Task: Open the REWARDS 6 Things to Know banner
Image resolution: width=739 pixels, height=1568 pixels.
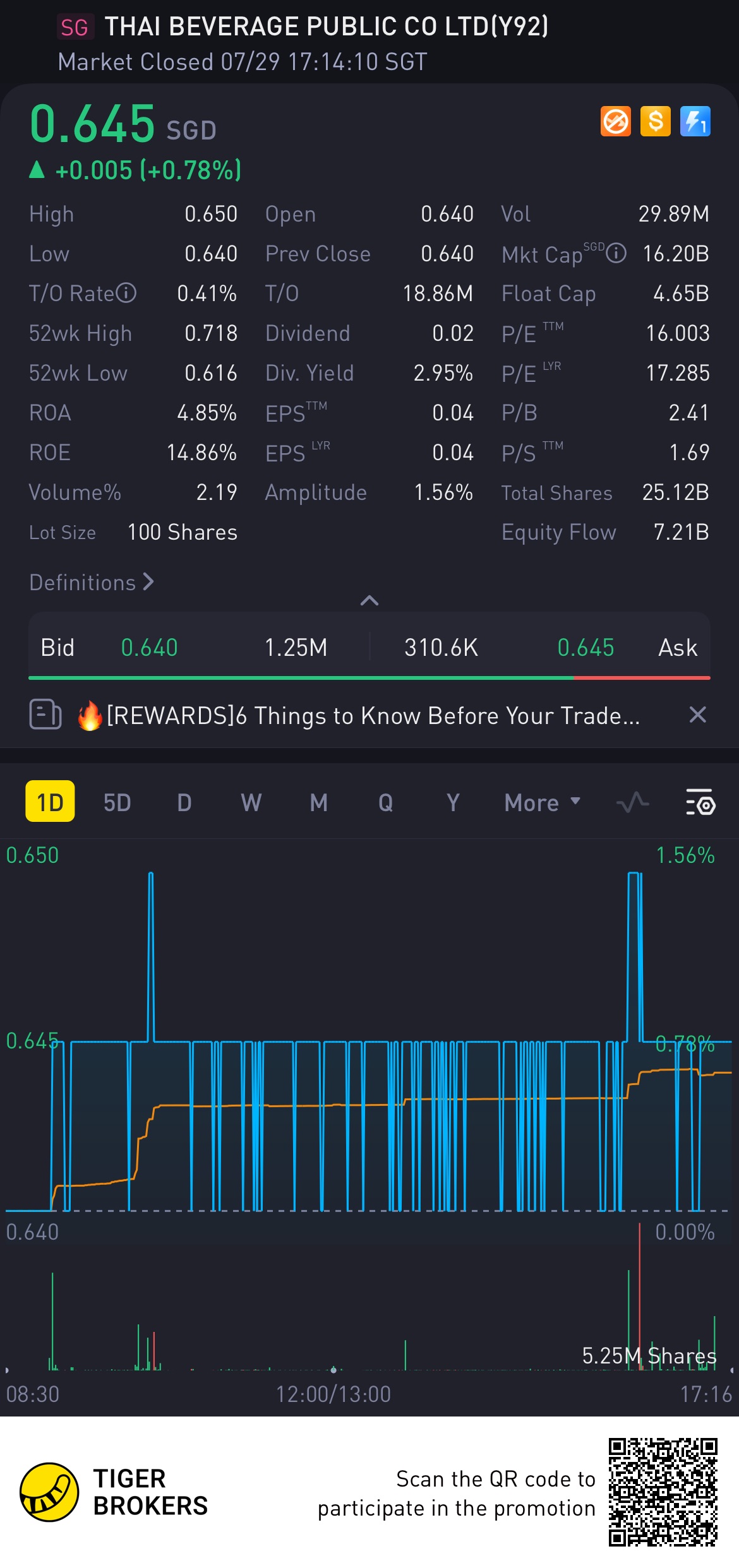Action: [373, 716]
